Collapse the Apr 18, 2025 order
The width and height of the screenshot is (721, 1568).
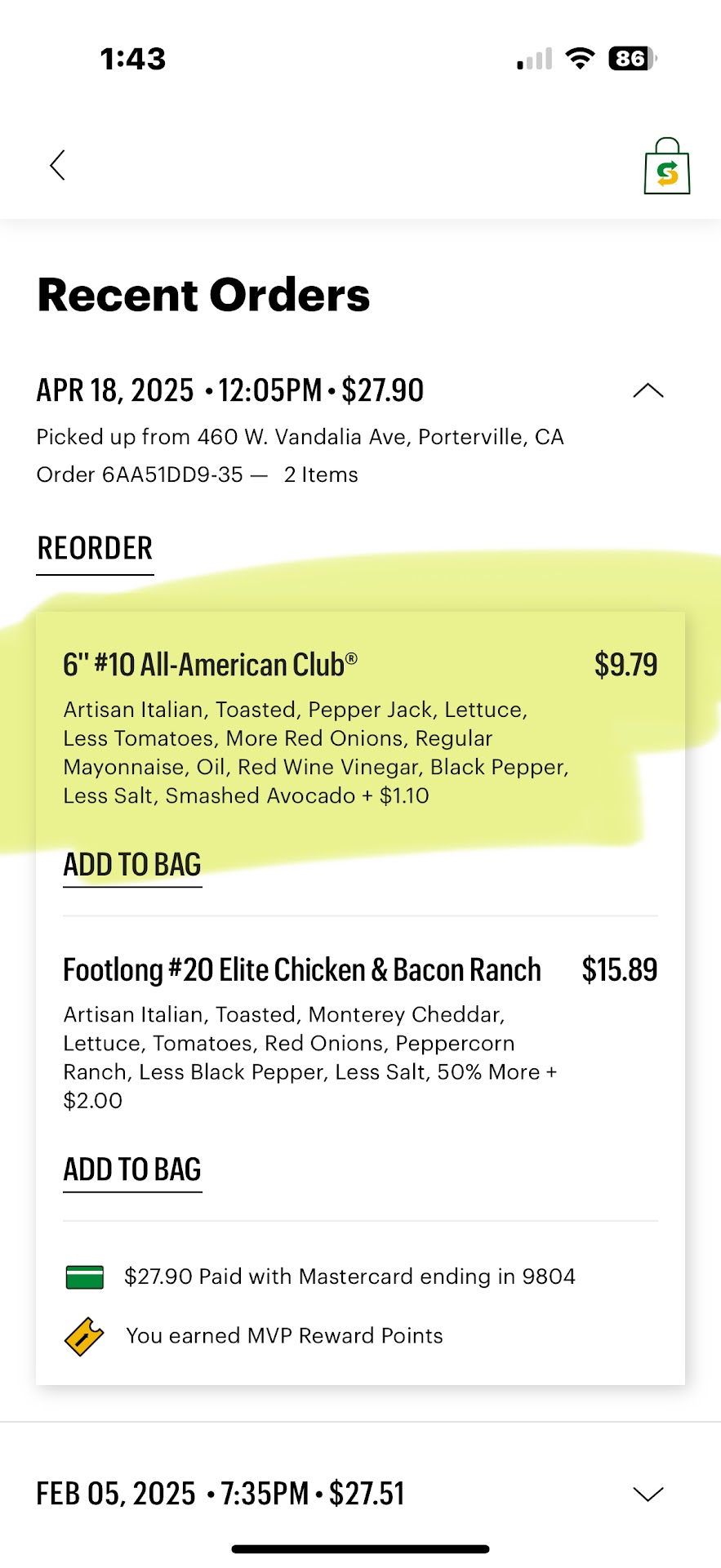pos(648,391)
